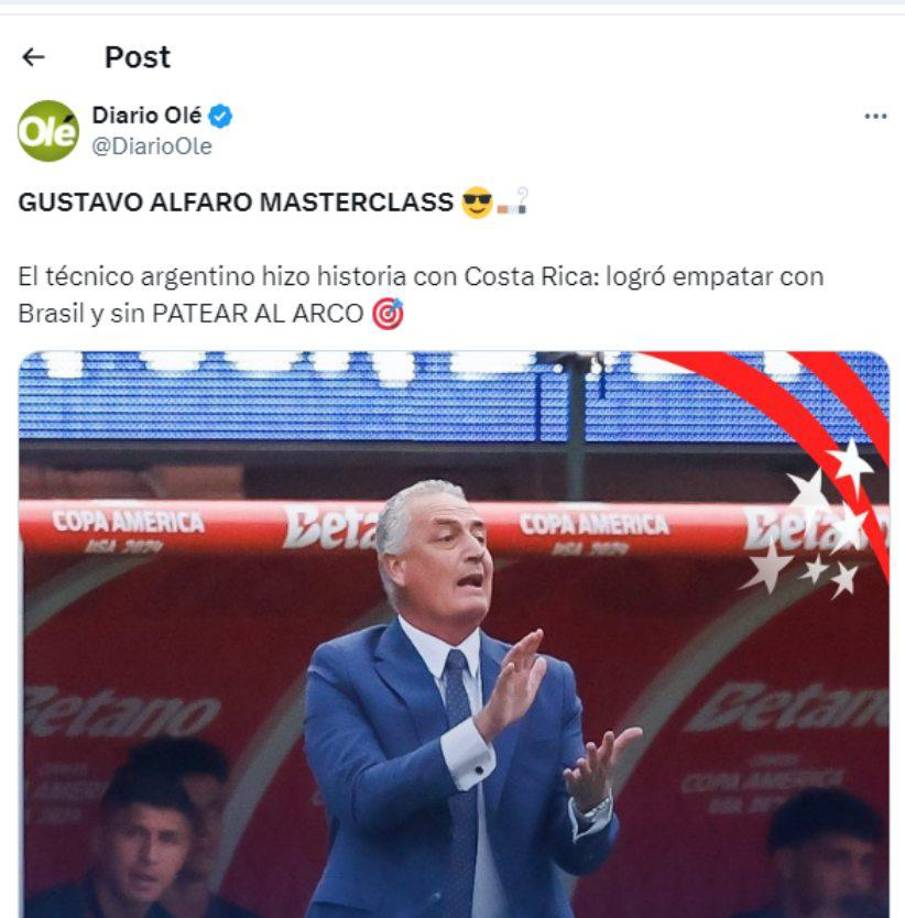Click the top navigation bar of the page

(x=452, y=8)
